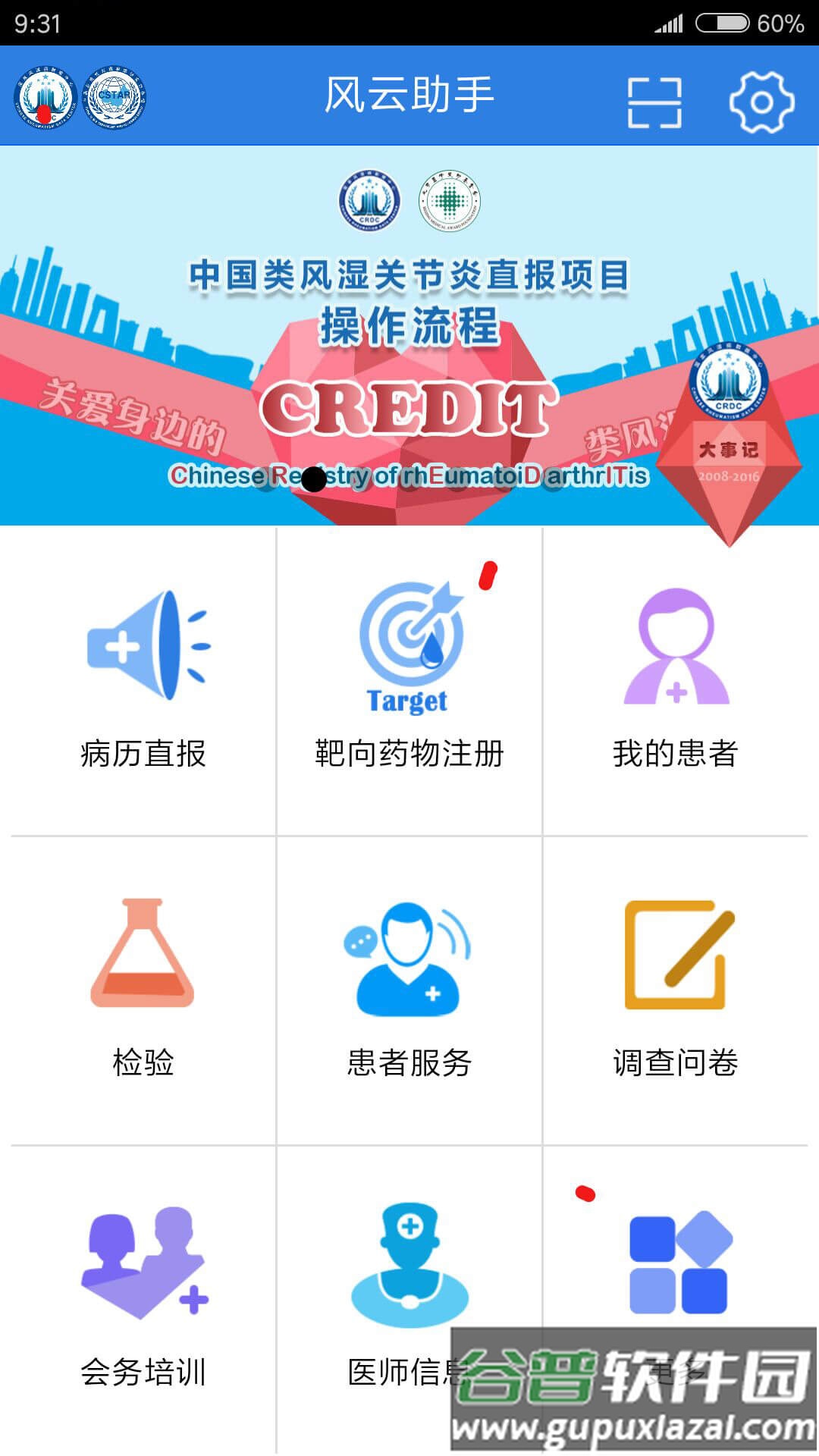Tap the 风云助手 title bar text
This screenshot has width=819, height=1456.
(x=409, y=95)
